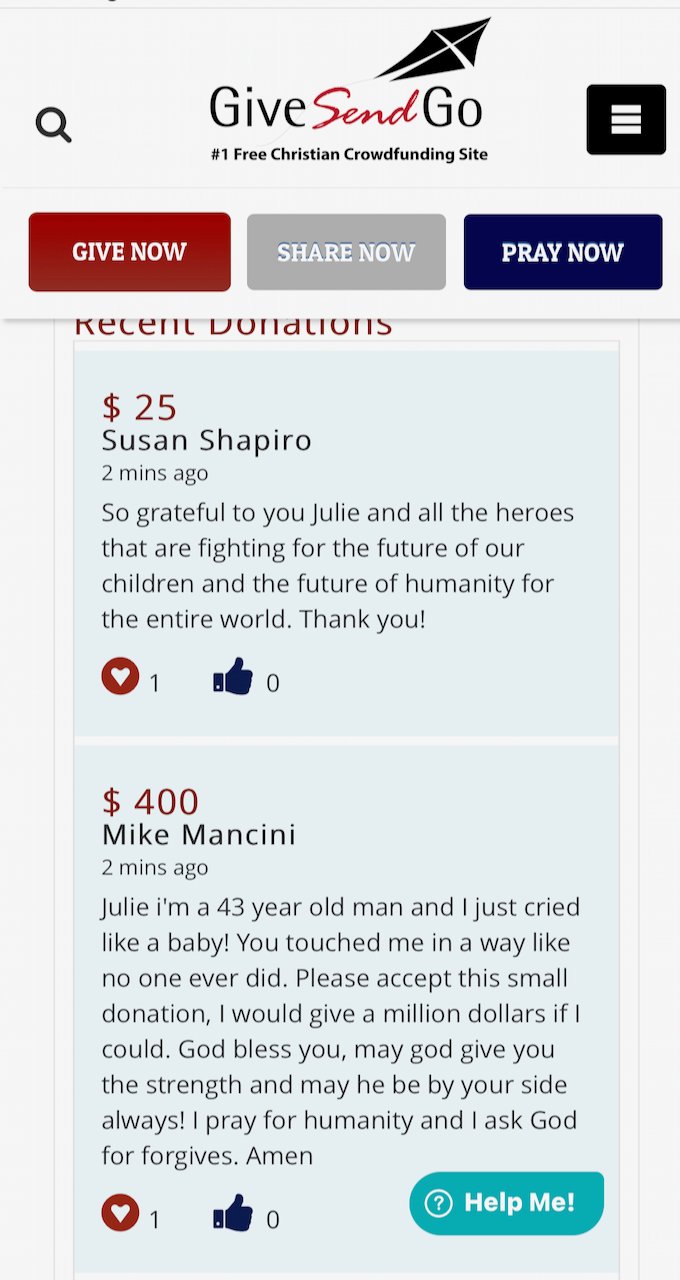Open the search magnifier icon
Screen dimensions: 680x1280
click(x=53, y=125)
